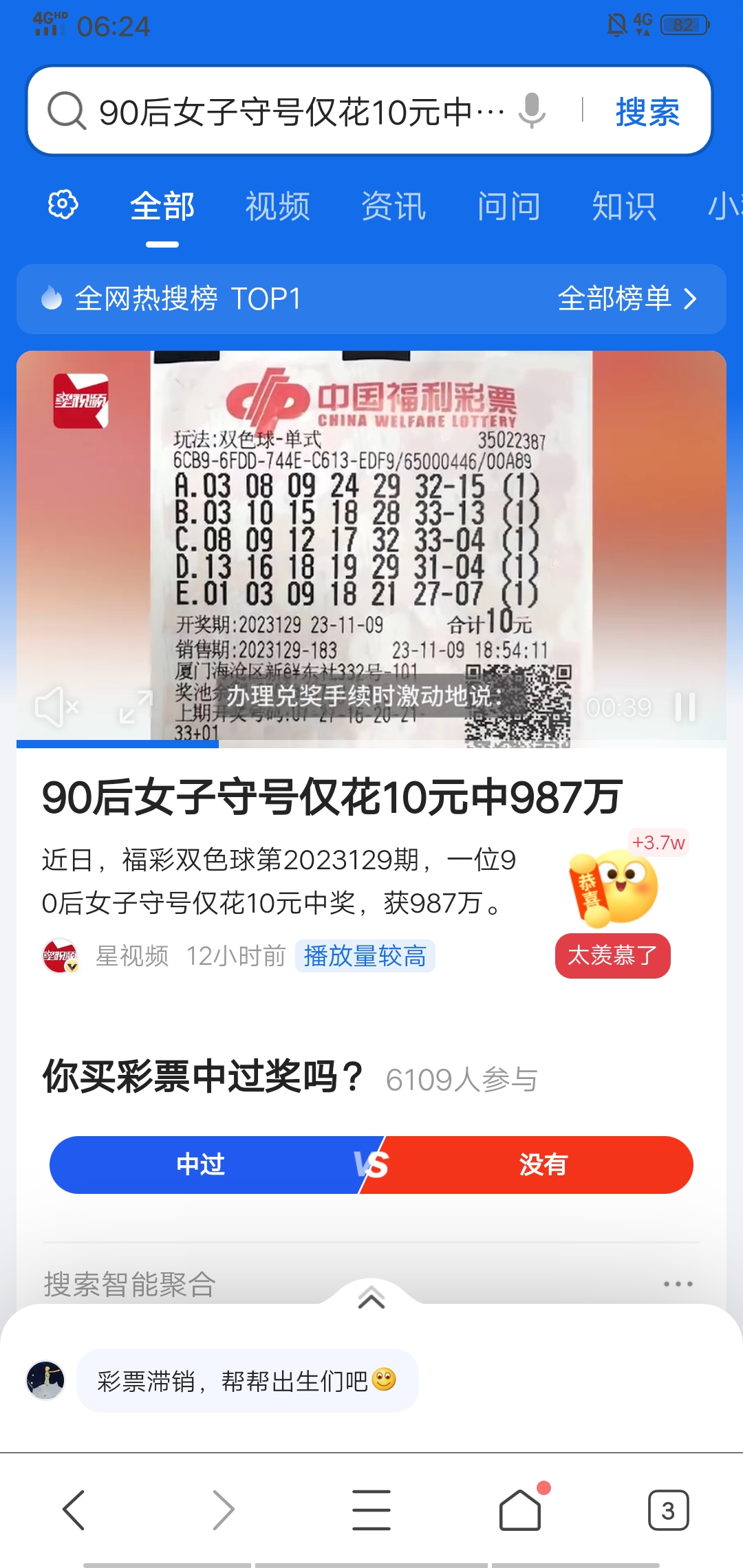The image size is (743, 1568).
Task: Open 全部榜单 hot search list
Action: (627, 299)
